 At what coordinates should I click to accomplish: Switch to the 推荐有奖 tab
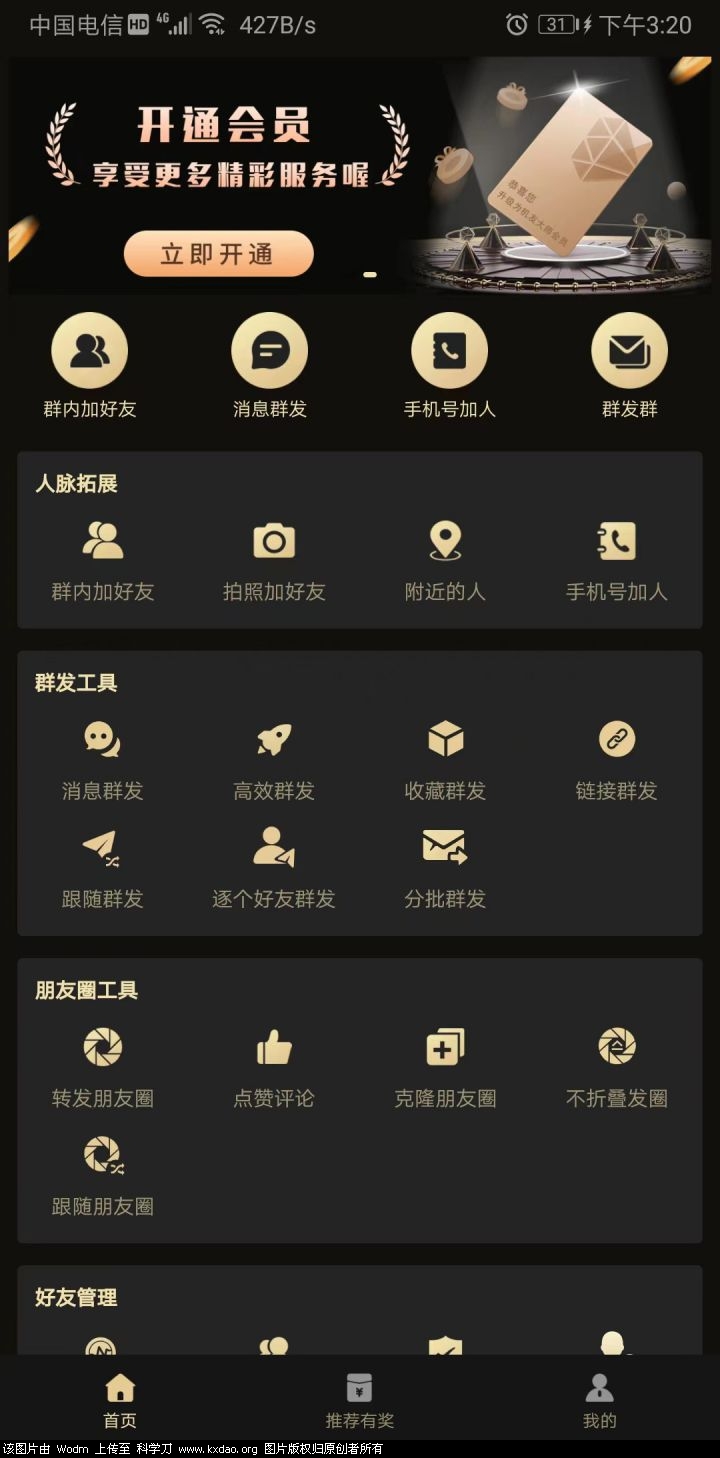tap(359, 1400)
